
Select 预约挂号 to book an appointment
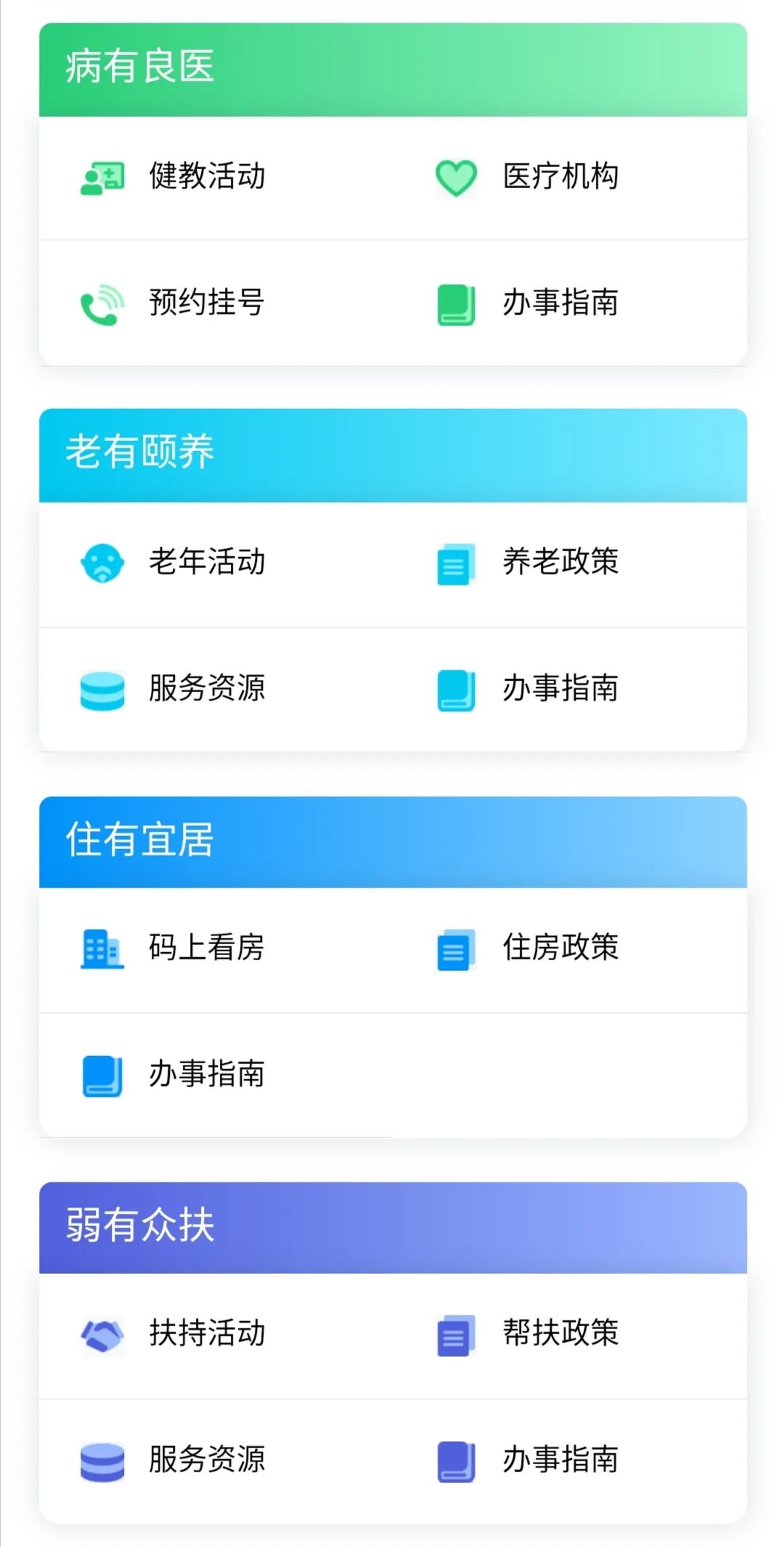pos(207,302)
